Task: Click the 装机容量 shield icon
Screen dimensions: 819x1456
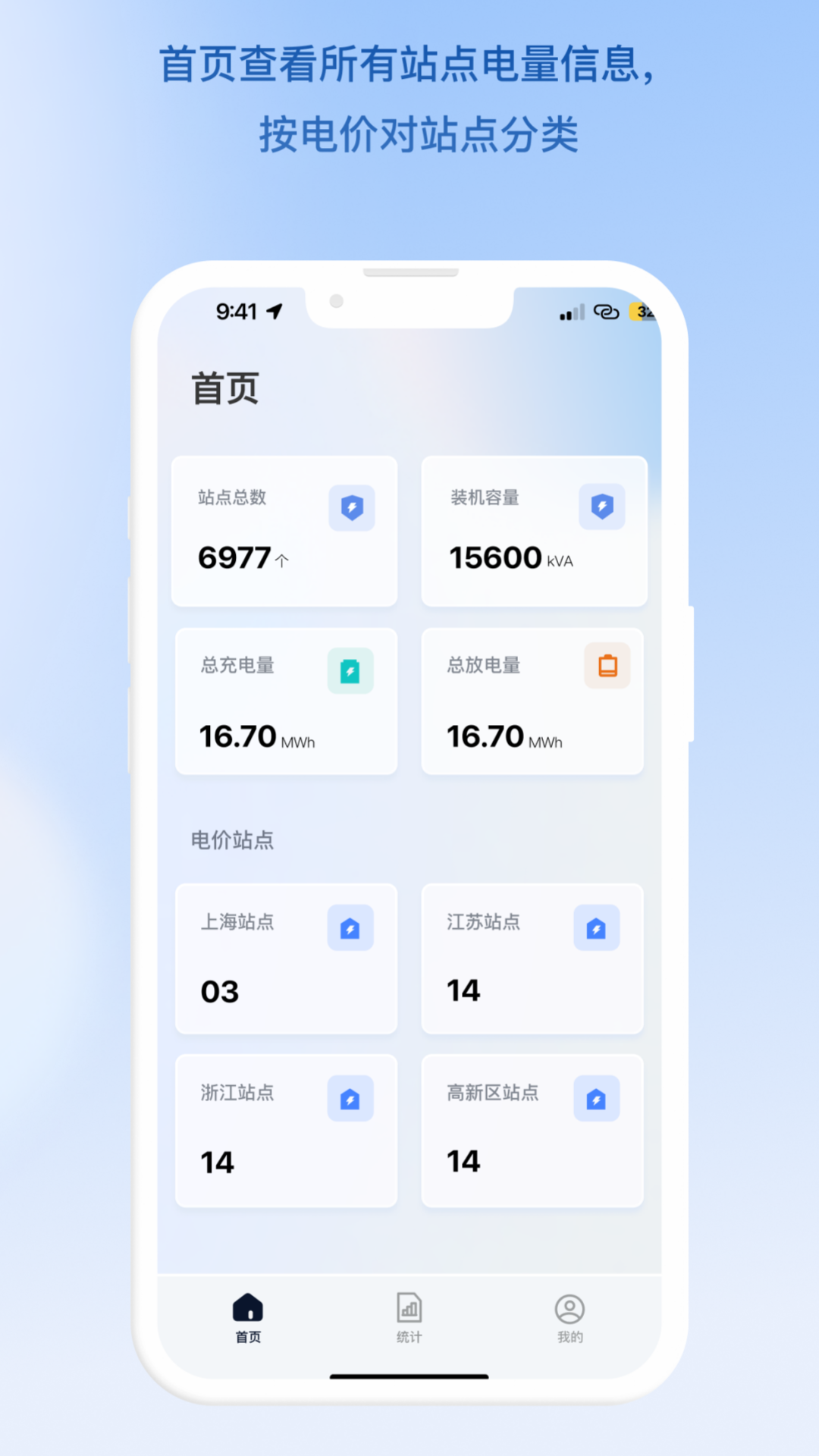Action: (x=603, y=506)
